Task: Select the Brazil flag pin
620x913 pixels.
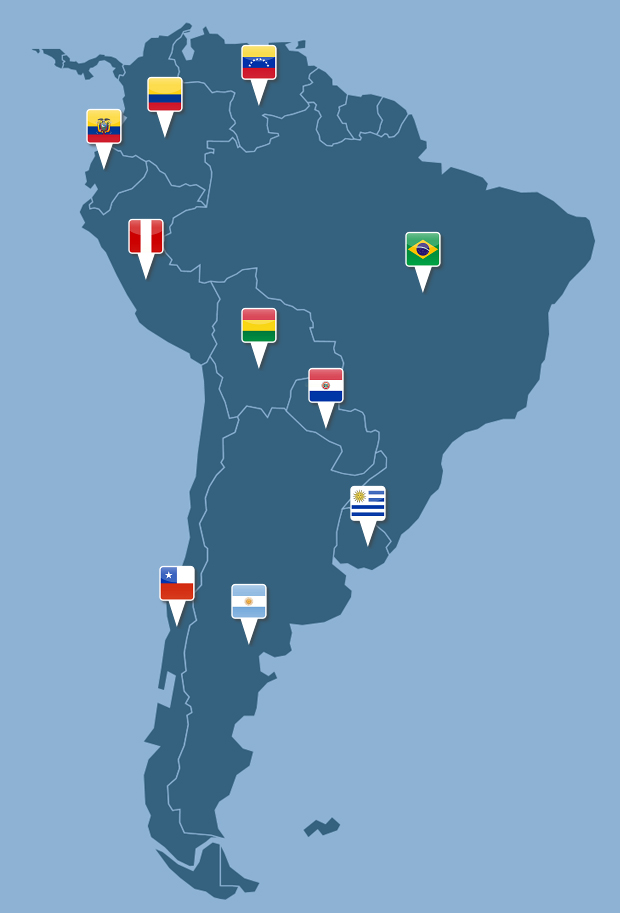Action: point(423,249)
